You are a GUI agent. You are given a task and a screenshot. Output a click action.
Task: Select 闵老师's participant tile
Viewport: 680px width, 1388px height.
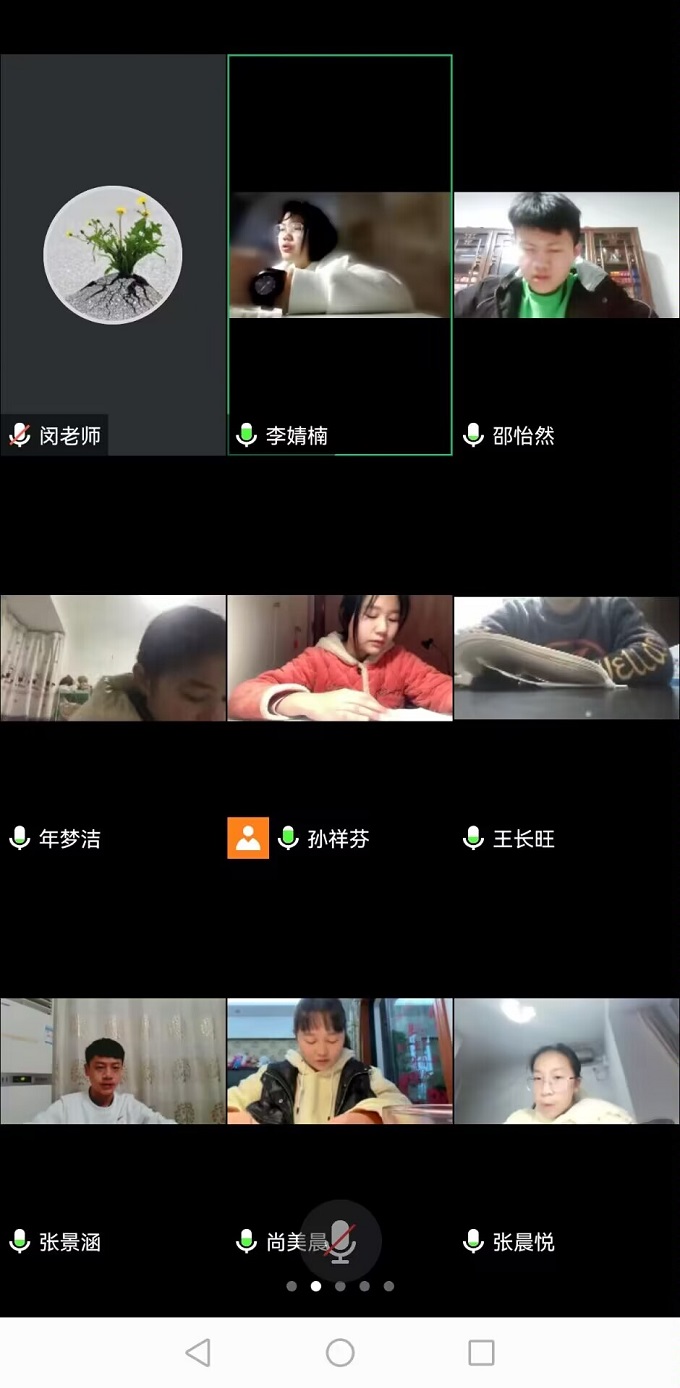113,255
